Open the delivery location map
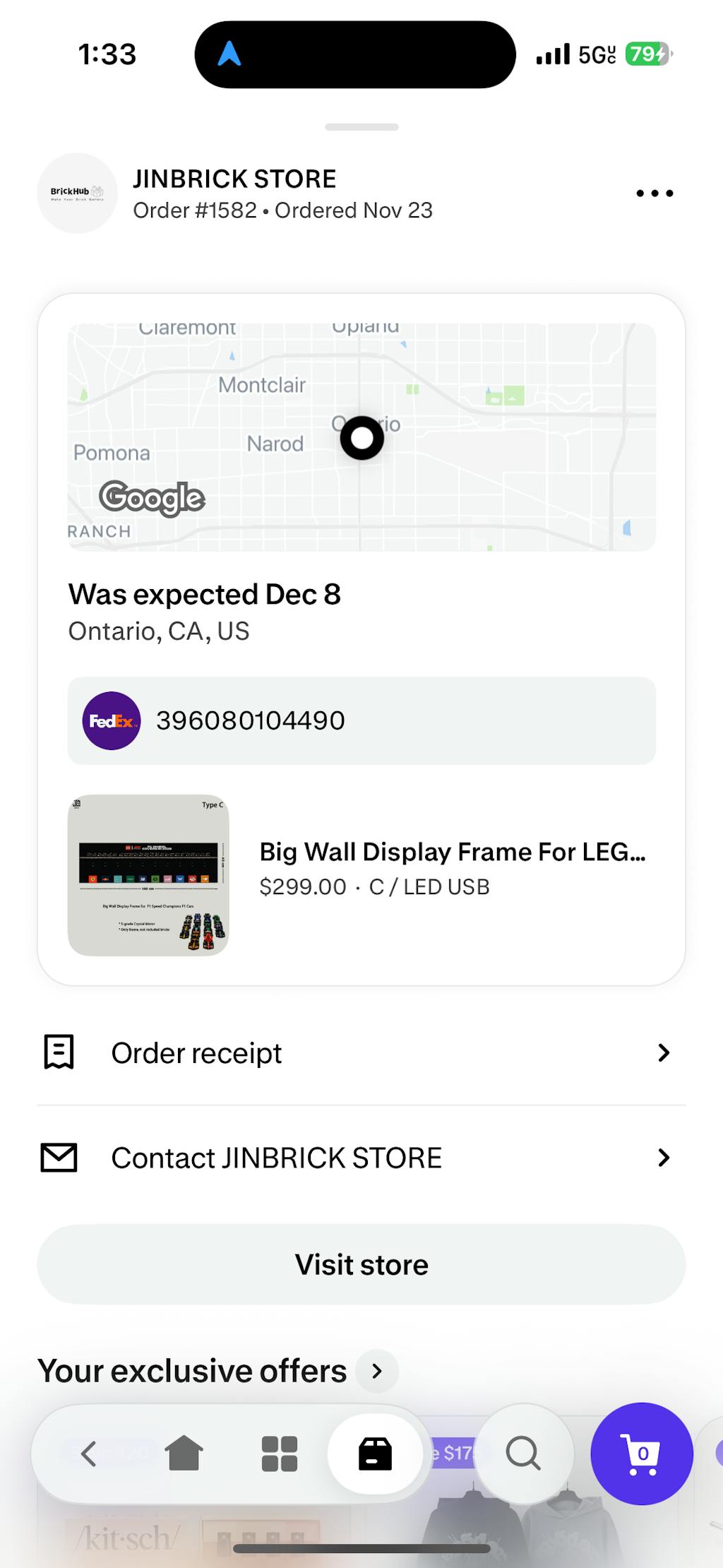The image size is (723, 1568). coord(361,436)
